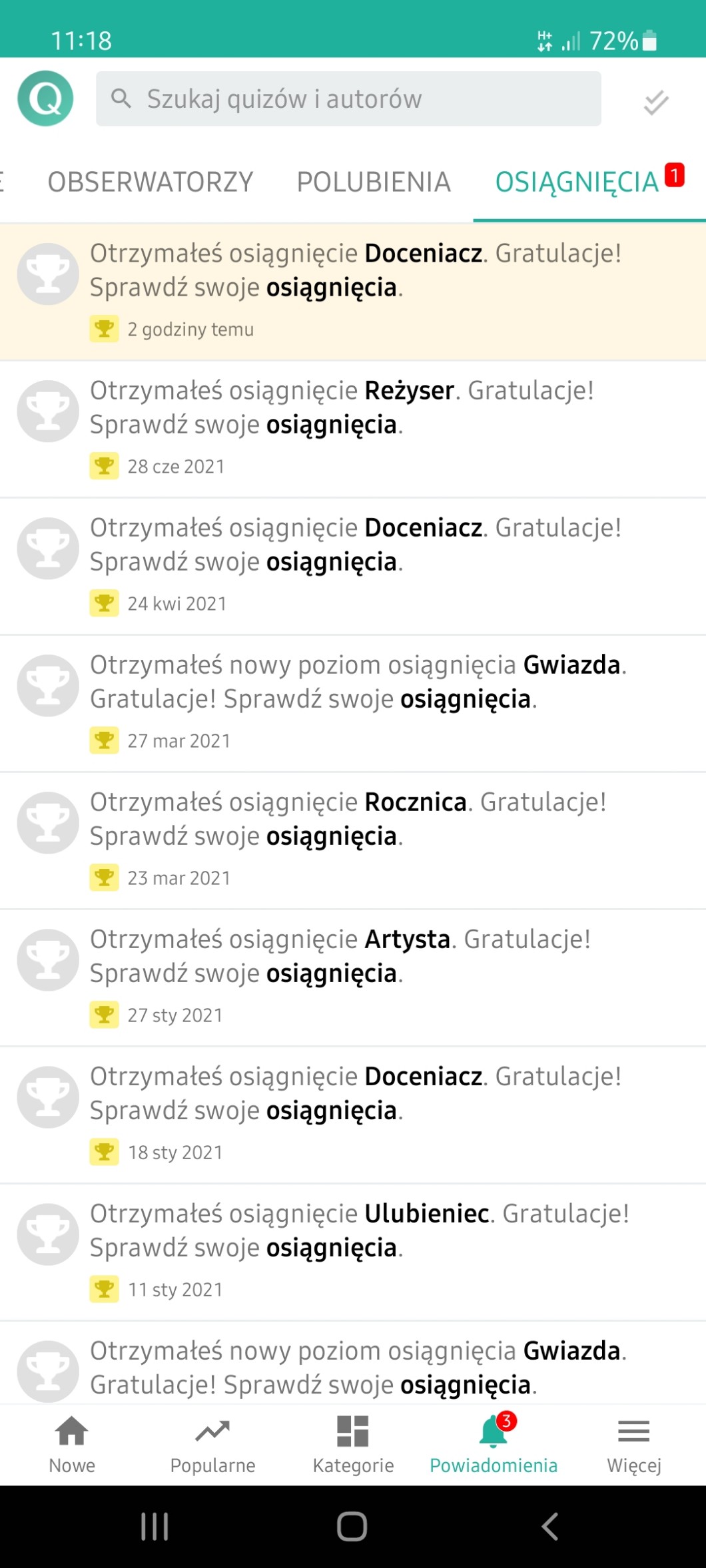
Task: Go to the Nowe tab
Action: point(72,1443)
